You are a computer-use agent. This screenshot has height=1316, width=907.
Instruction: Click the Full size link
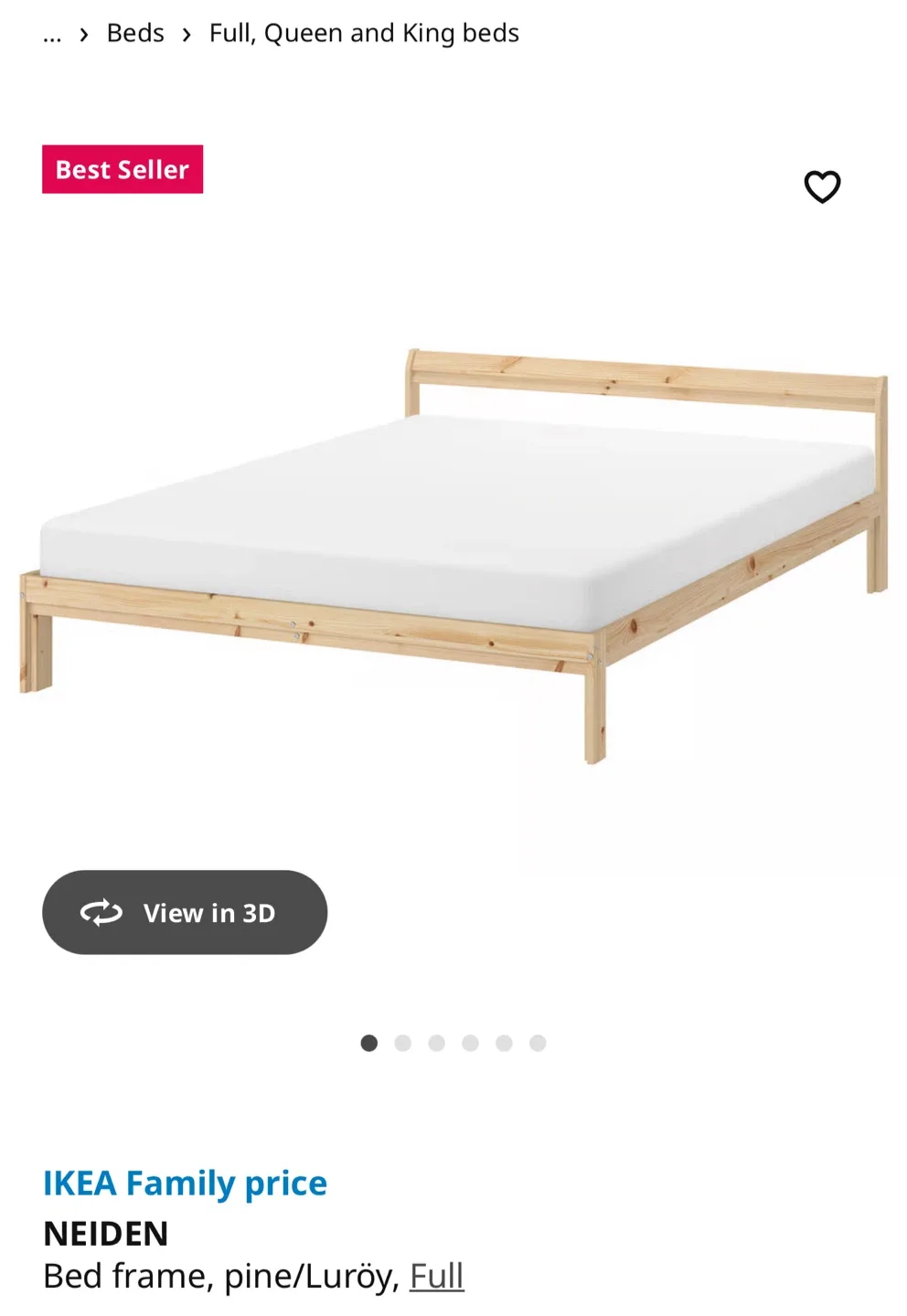437,1274
